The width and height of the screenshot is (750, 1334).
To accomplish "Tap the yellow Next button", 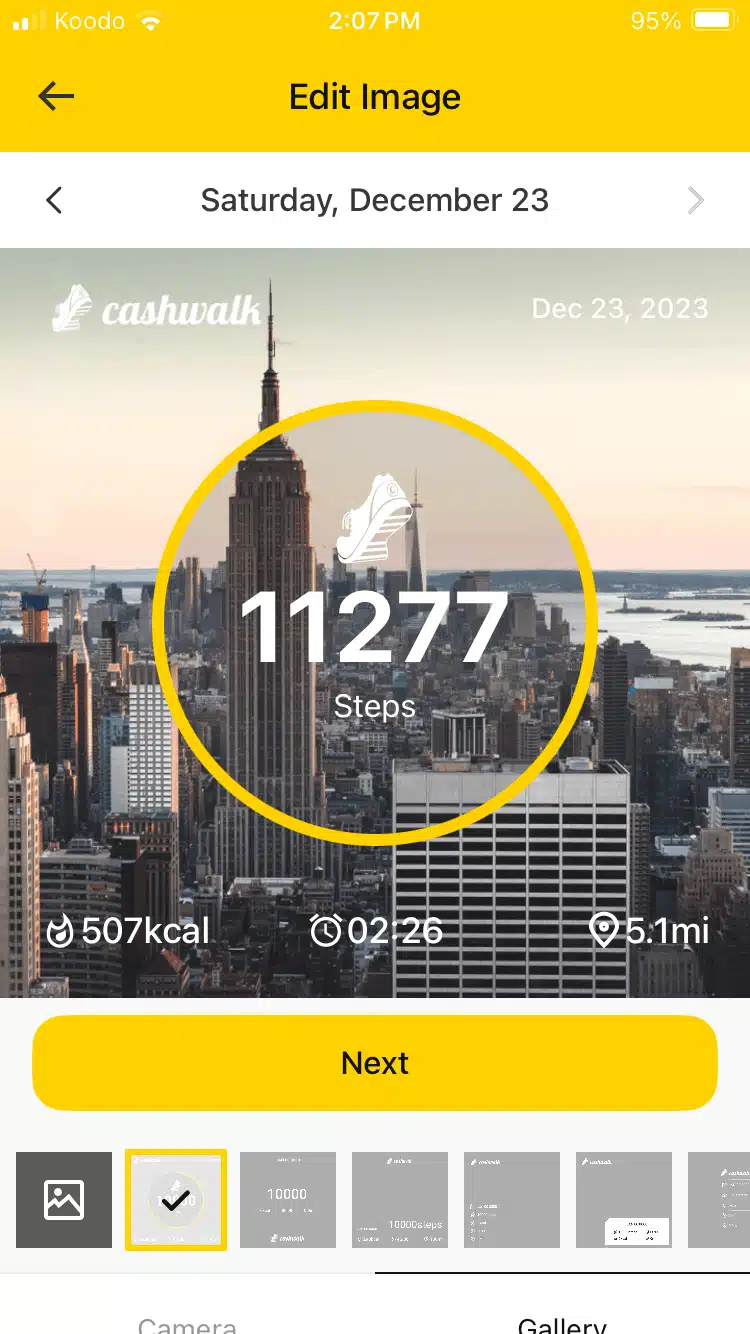I will click(x=375, y=1062).
